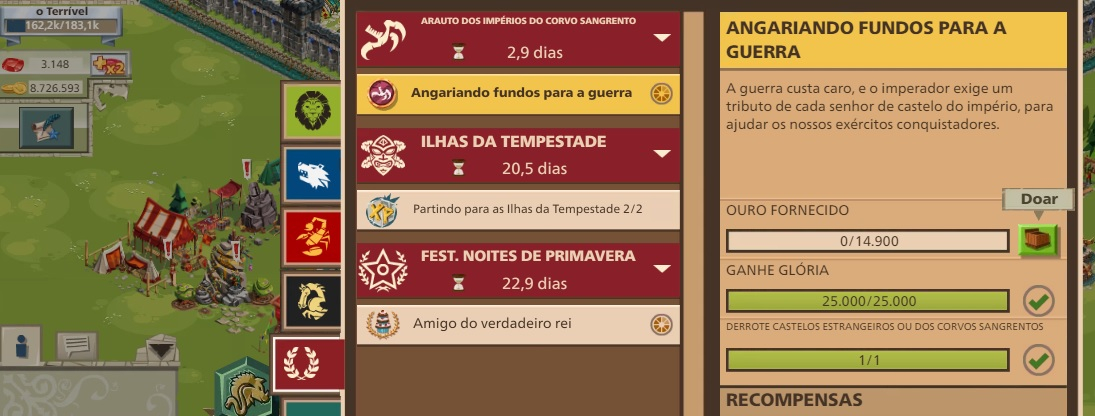
Task: Donate gold with the Doar chest button
Action: [1038, 240]
